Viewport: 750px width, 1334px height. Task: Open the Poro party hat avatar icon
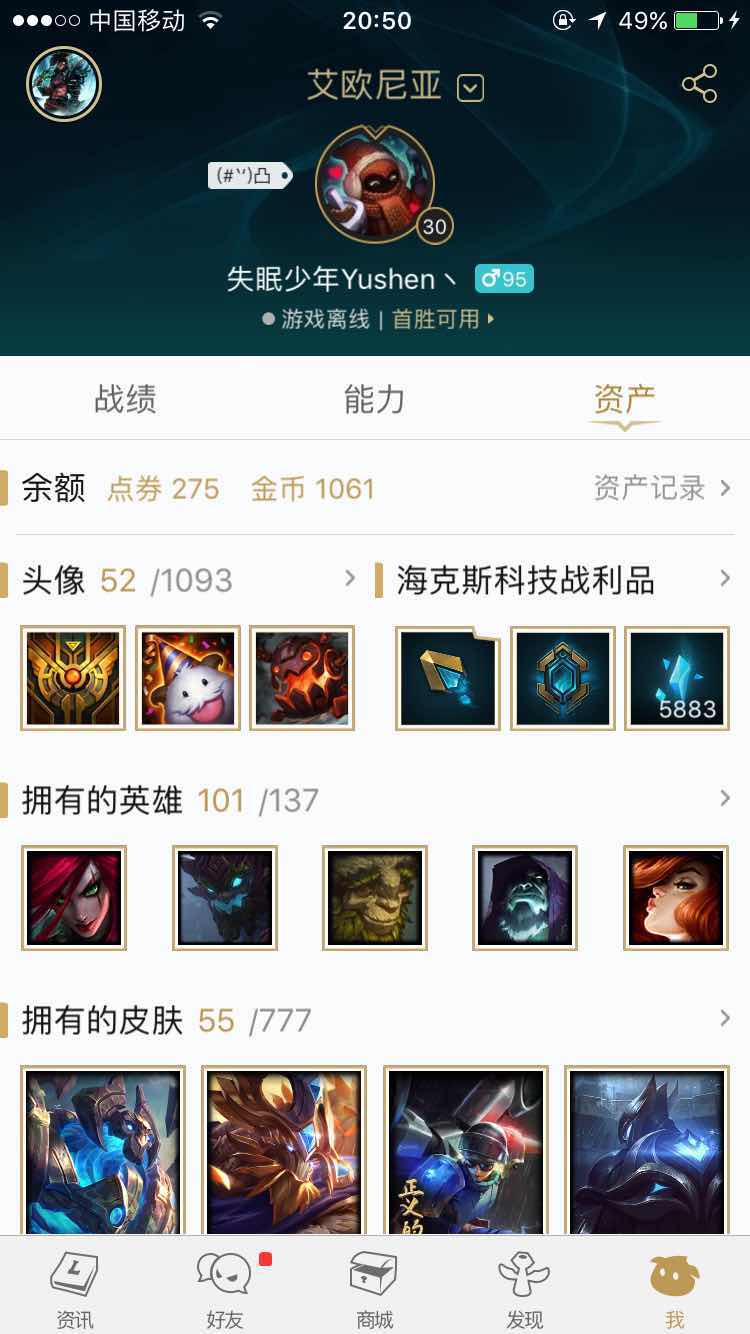(188, 678)
